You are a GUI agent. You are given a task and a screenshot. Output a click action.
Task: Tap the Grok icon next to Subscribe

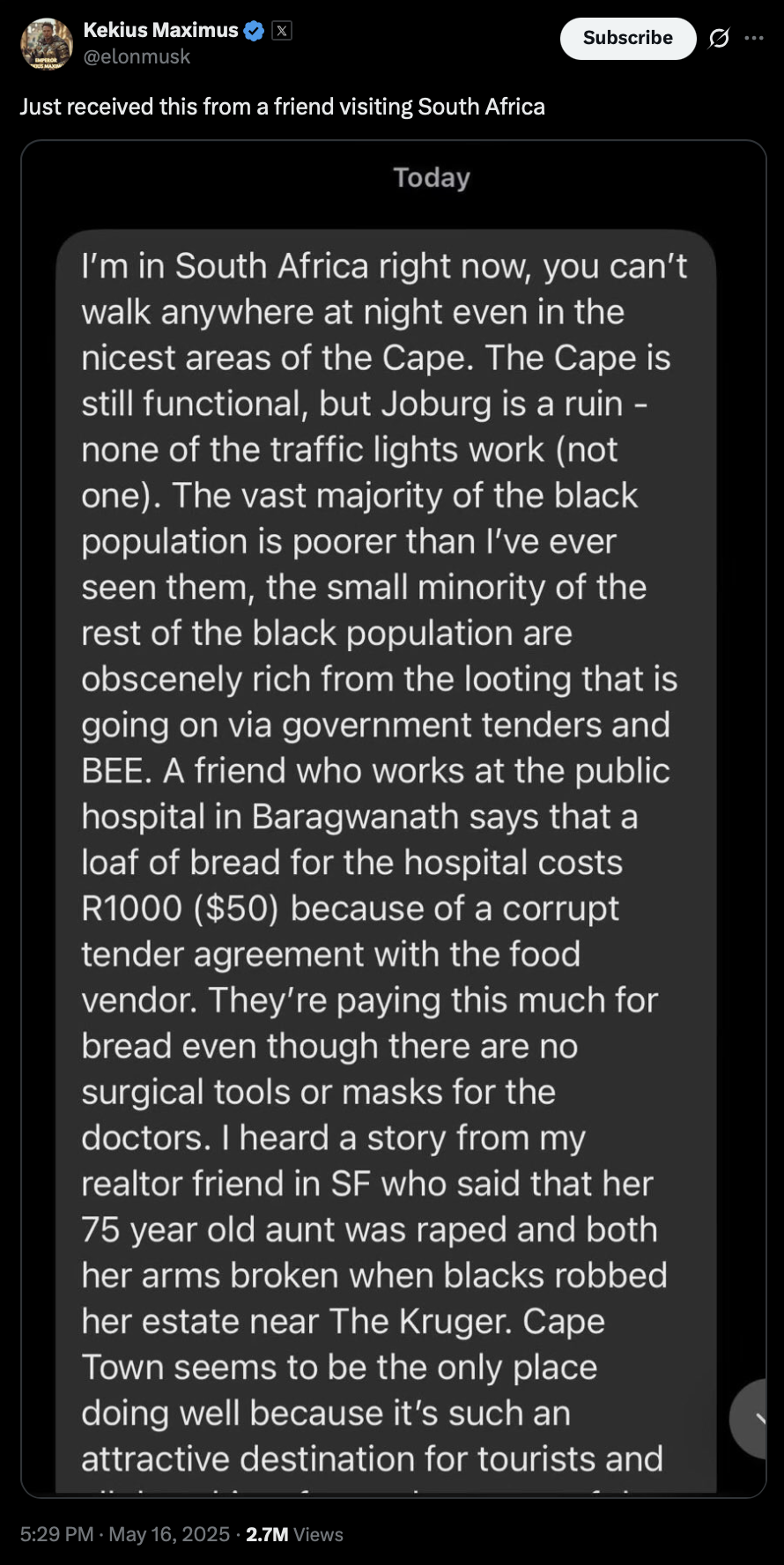[719, 38]
